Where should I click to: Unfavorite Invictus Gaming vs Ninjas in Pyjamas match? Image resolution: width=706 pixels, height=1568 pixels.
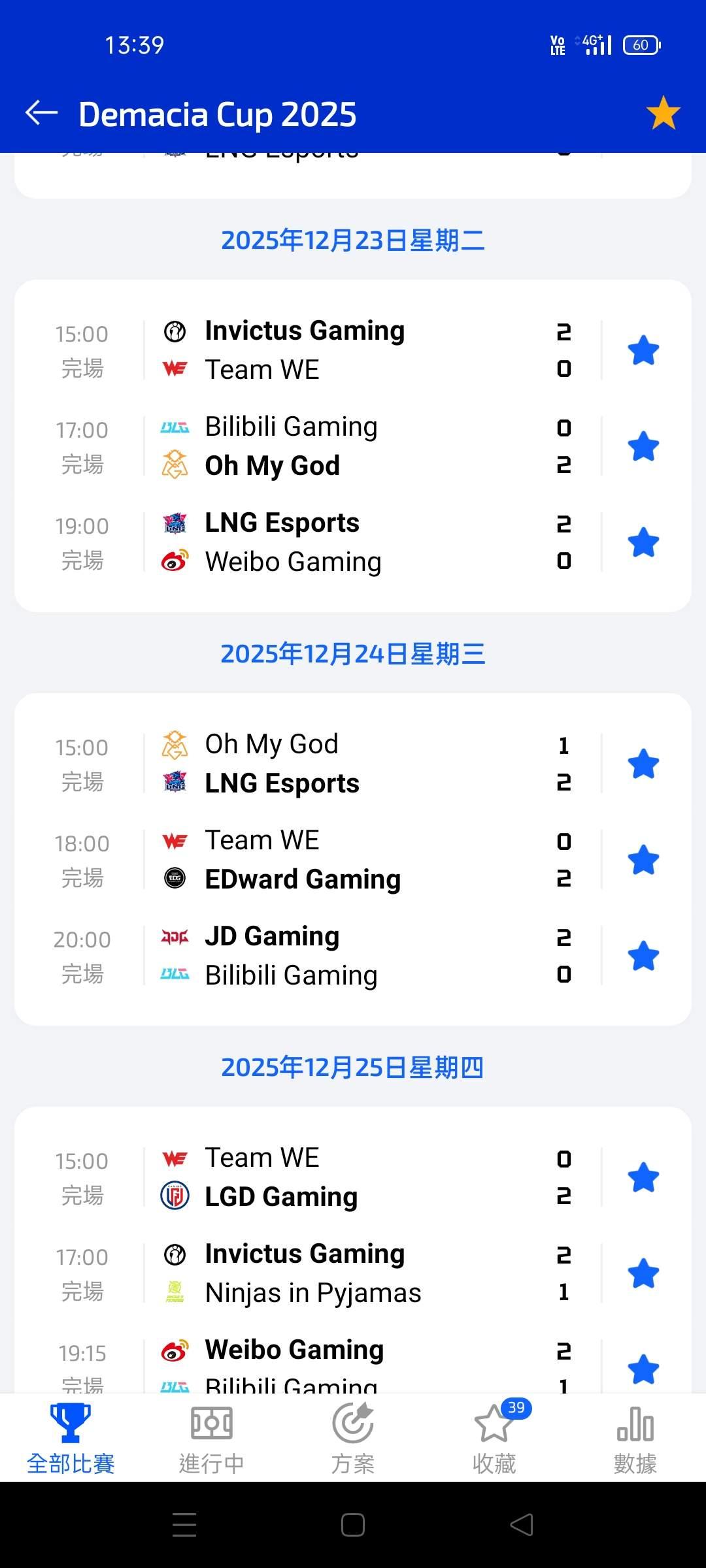pos(643,1274)
